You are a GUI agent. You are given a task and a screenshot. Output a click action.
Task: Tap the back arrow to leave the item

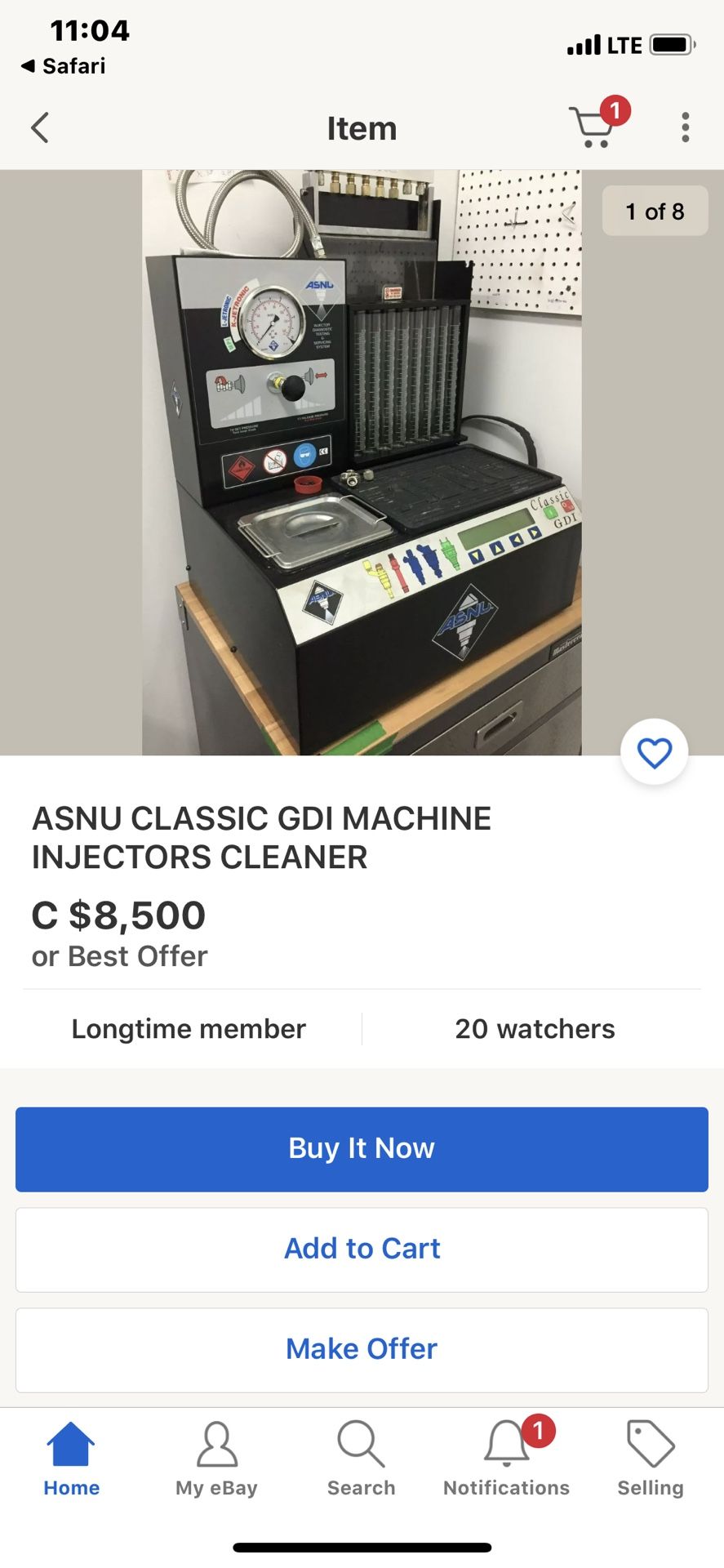point(39,127)
